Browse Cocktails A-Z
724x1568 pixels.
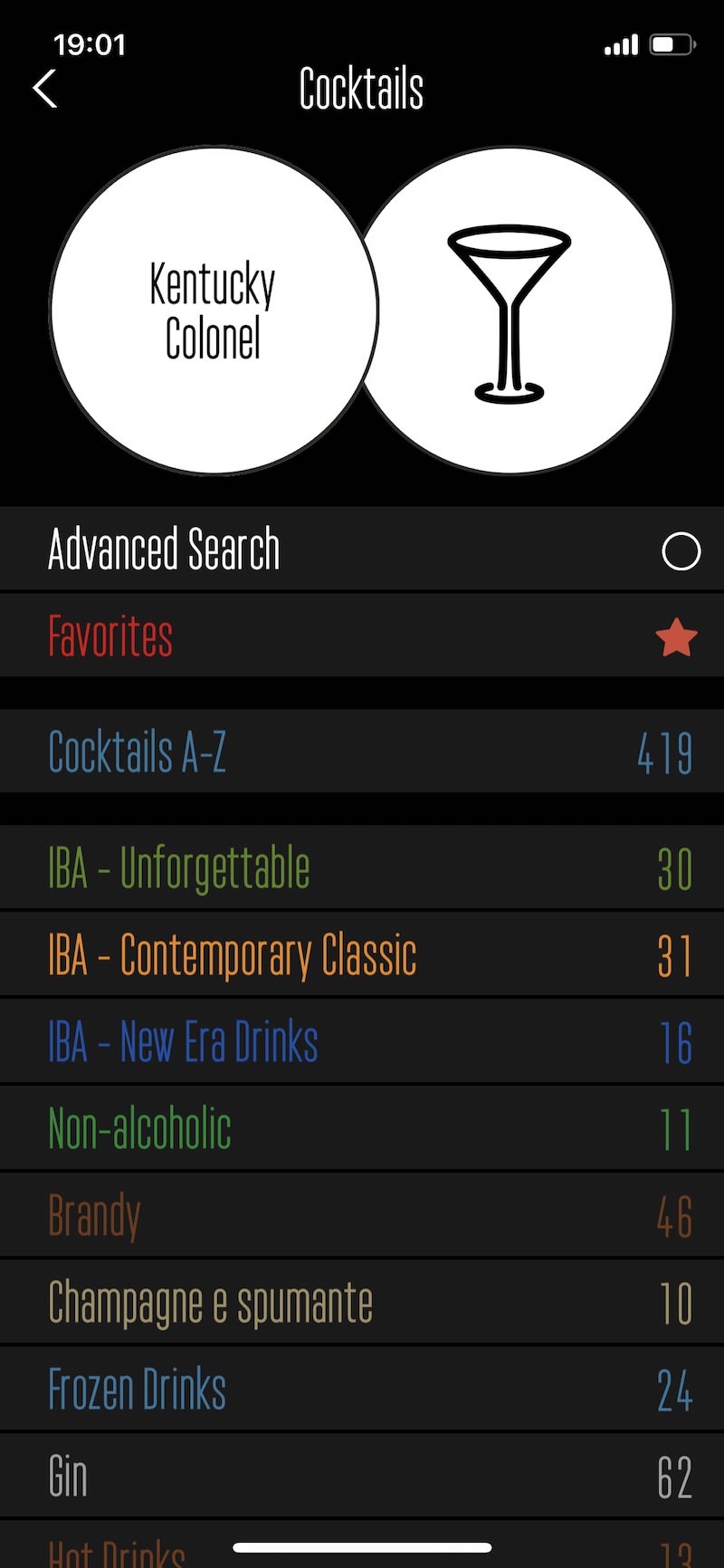tap(362, 752)
